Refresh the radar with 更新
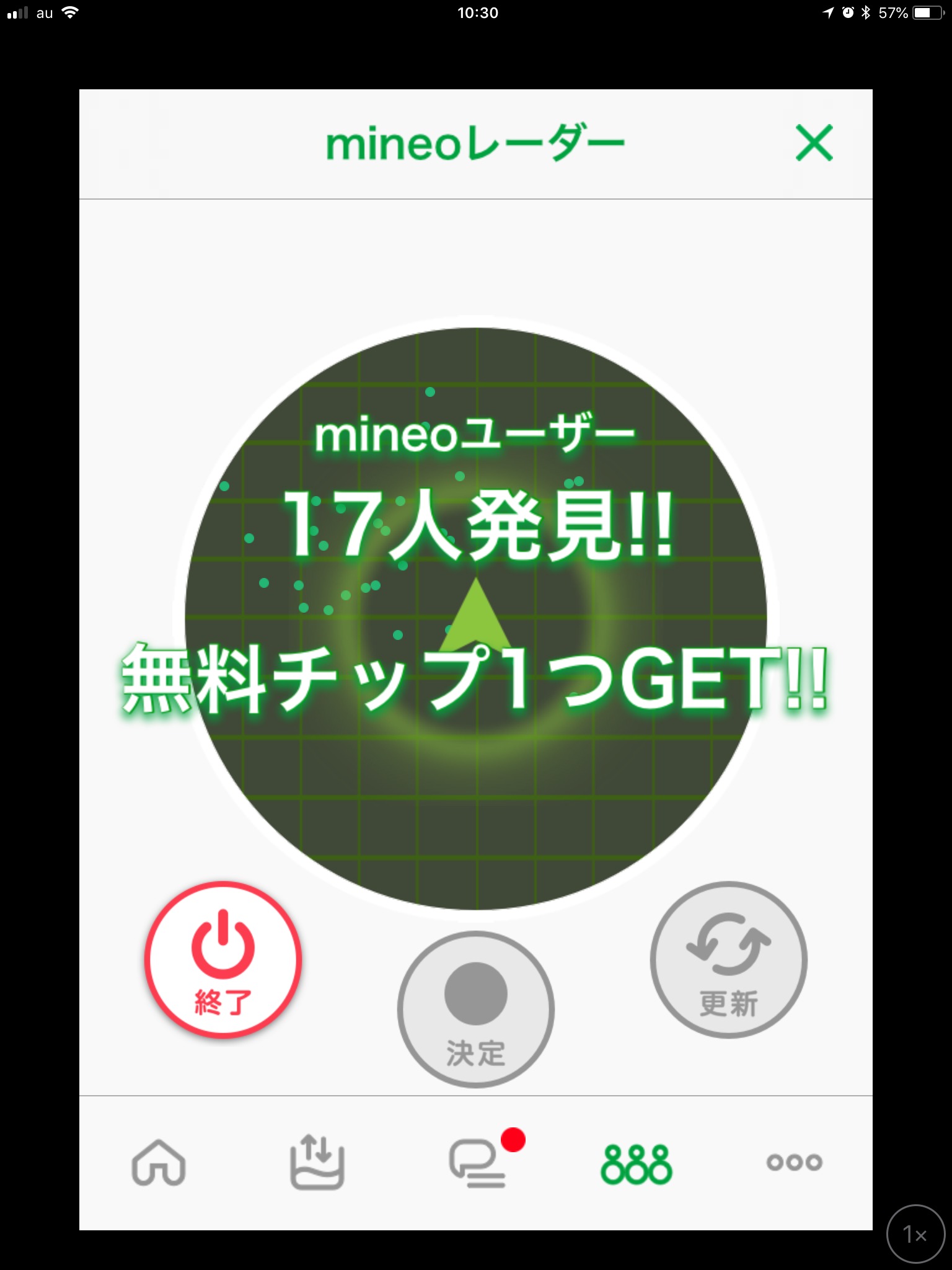Viewport: 952px width, 1270px height. tap(728, 959)
